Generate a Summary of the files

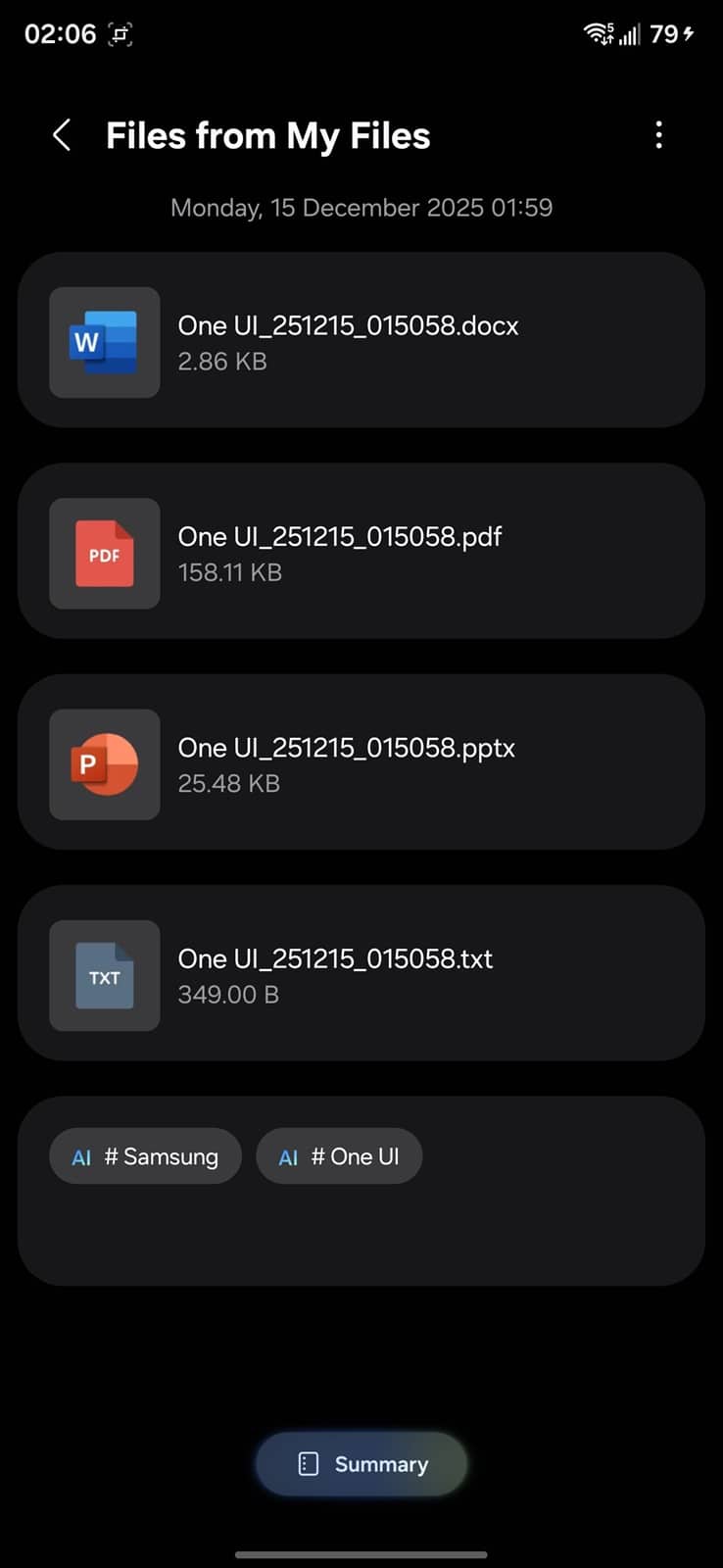coord(361,1464)
